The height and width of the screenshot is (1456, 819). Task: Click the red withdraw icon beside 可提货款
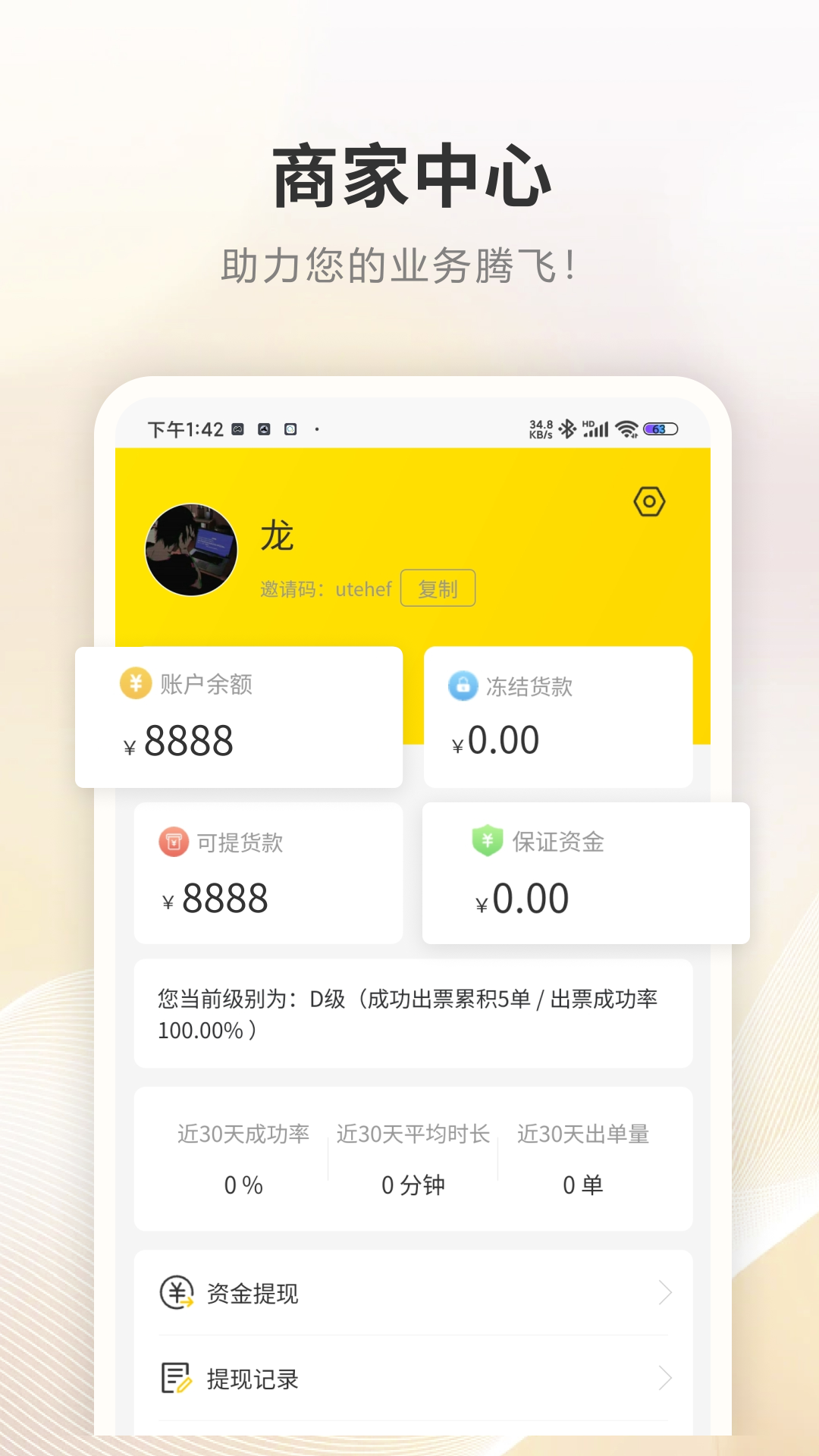173,843
